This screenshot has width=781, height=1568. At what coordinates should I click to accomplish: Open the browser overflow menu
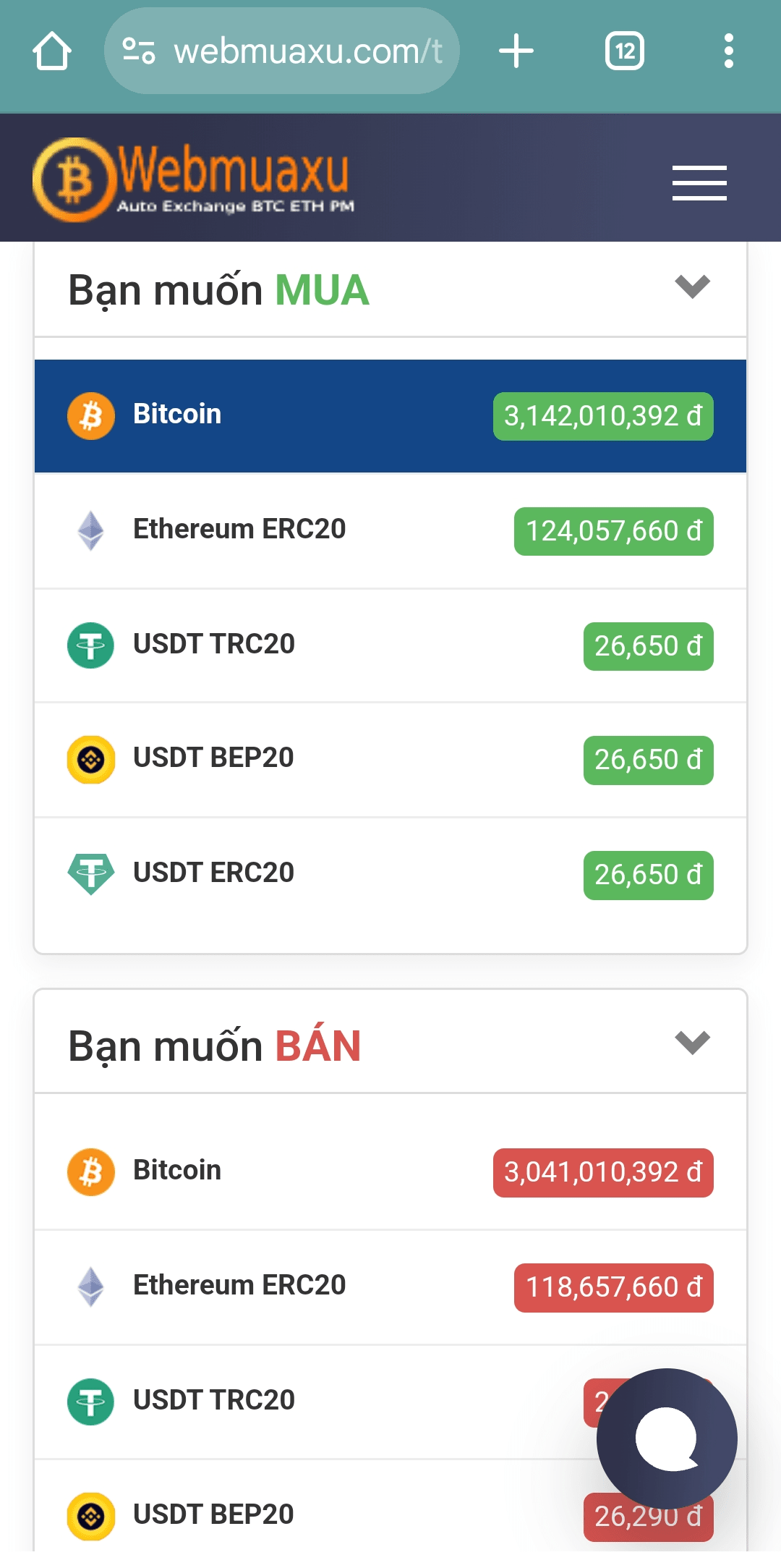(x=728, y=51)
